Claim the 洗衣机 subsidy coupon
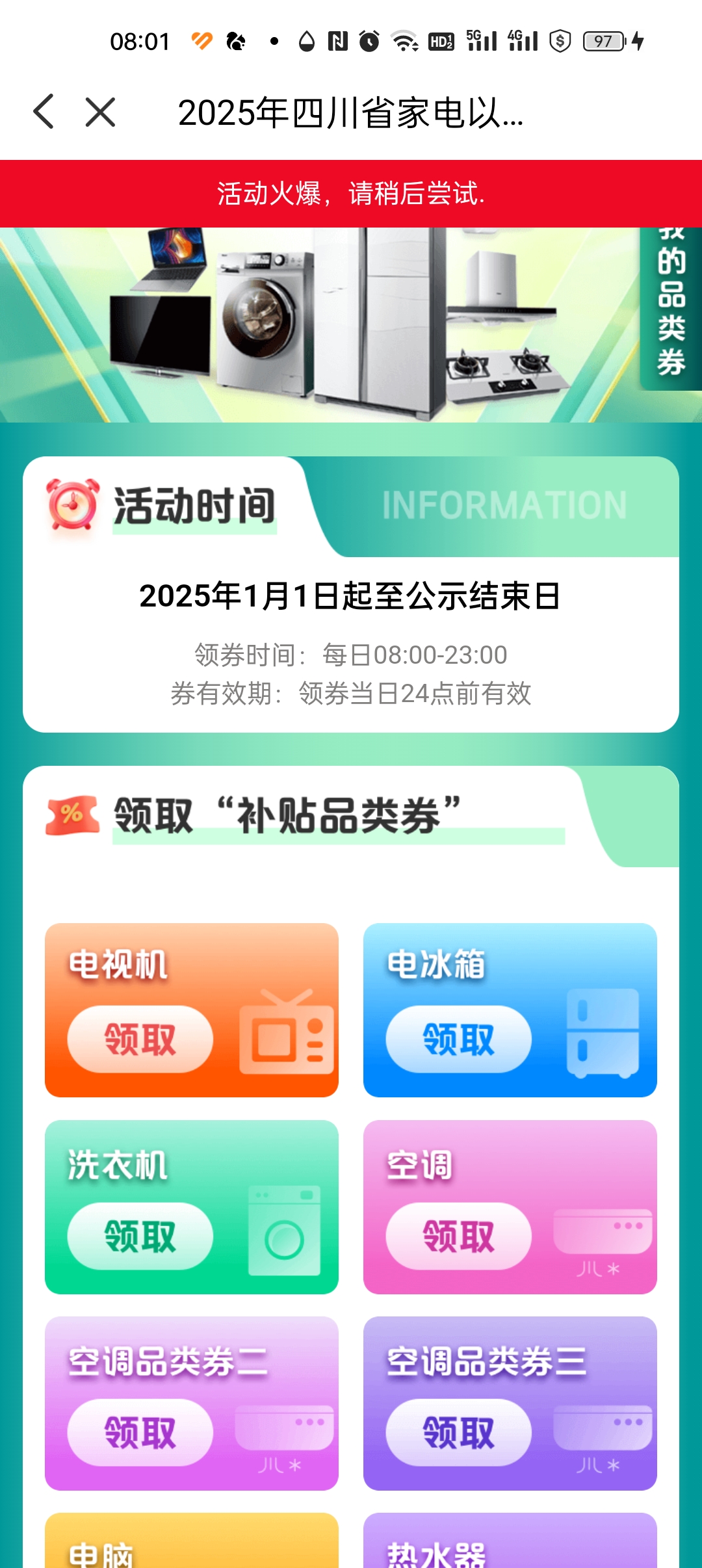 [140, 1236]
